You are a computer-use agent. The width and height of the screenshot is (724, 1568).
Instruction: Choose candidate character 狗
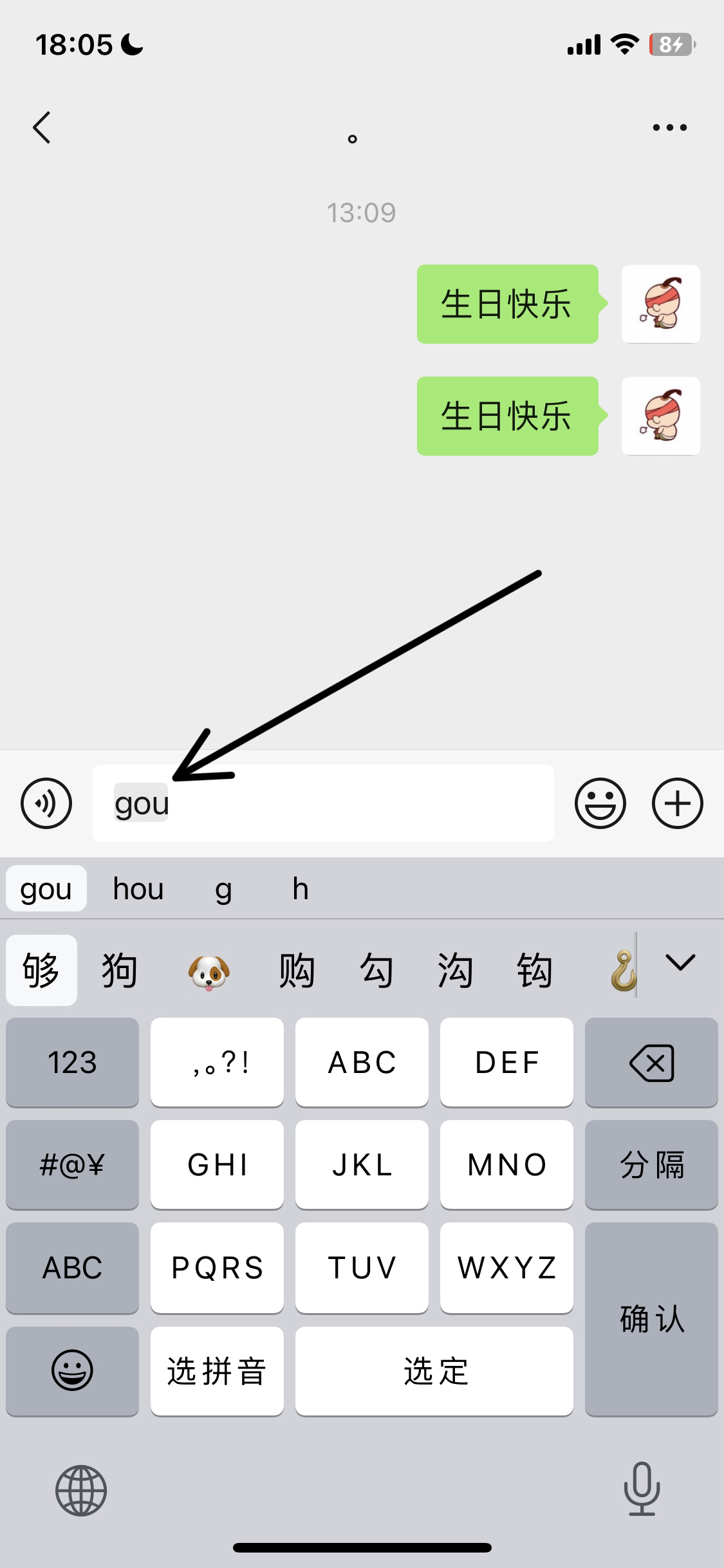[120, 971]
